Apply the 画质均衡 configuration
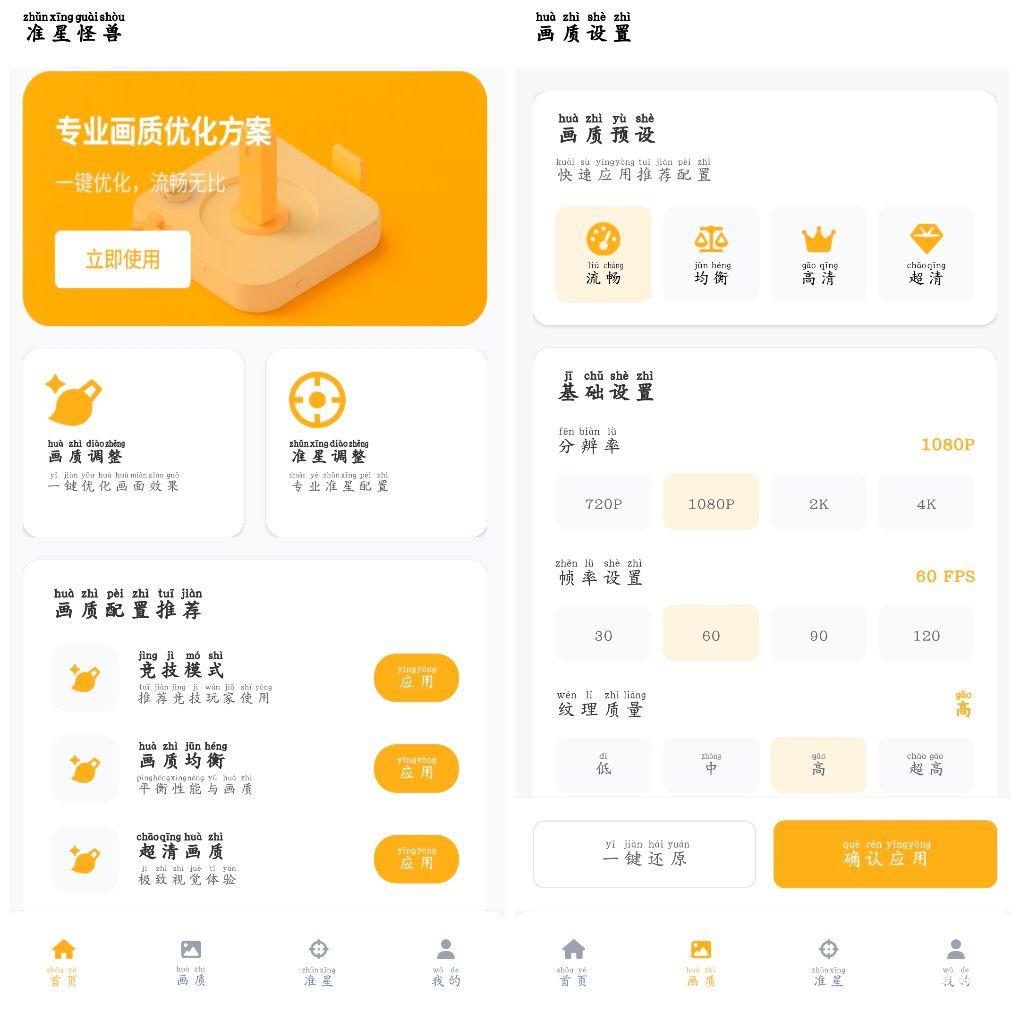This screenshot has height=1020, width=1020. [x=416, y=768]
